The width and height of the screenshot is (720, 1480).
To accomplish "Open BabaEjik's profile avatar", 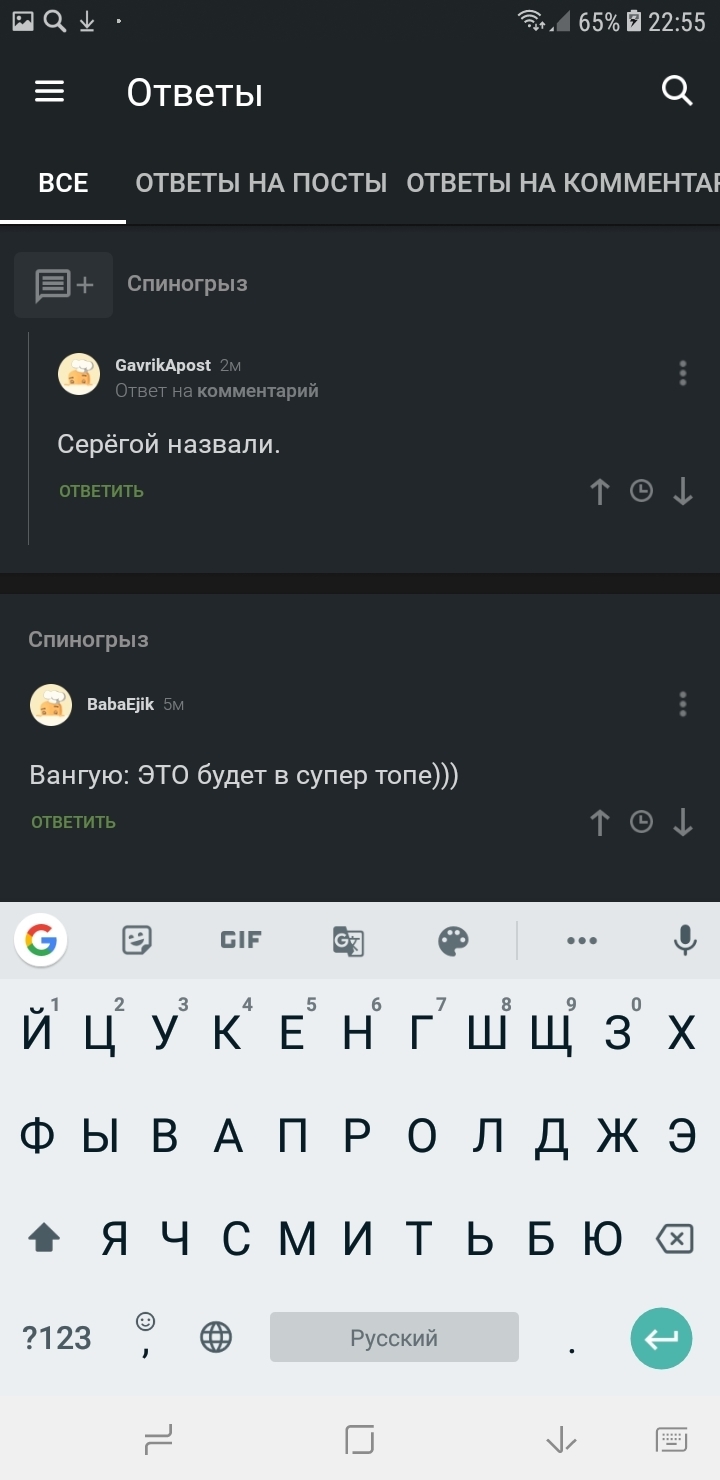I will (x=51, y=705).
